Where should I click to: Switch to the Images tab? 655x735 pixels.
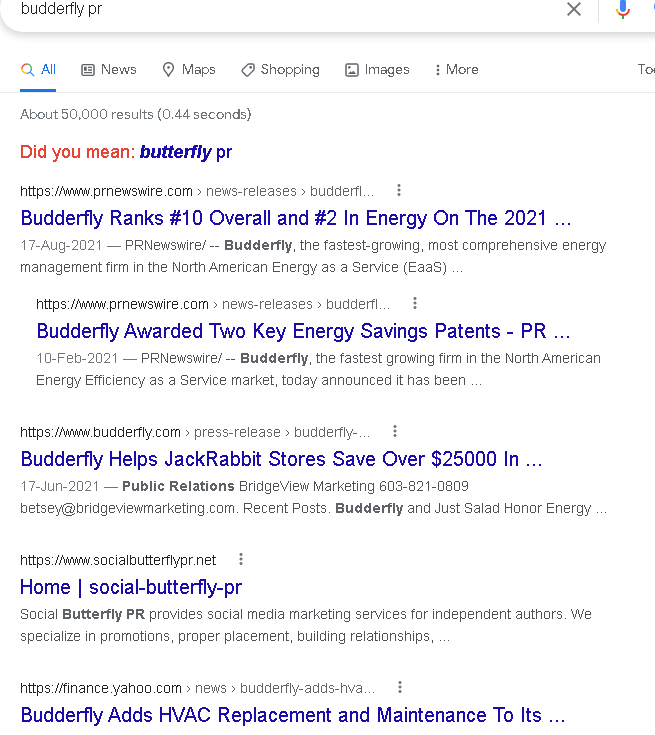coord(377,69)
